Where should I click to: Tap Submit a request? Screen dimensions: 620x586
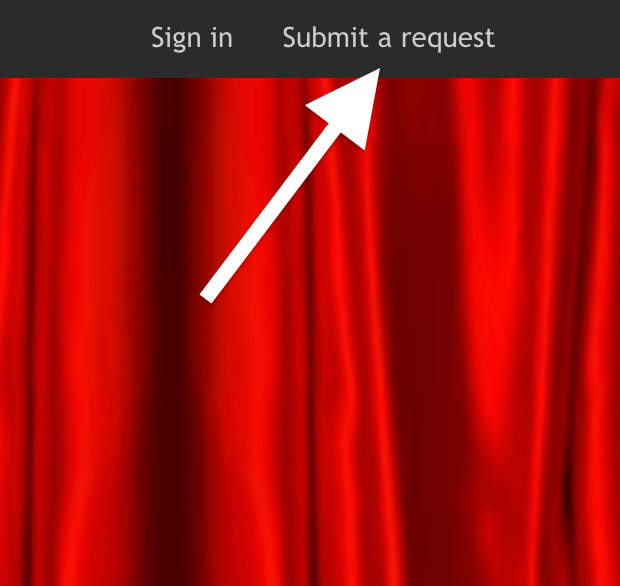(388, 38)
